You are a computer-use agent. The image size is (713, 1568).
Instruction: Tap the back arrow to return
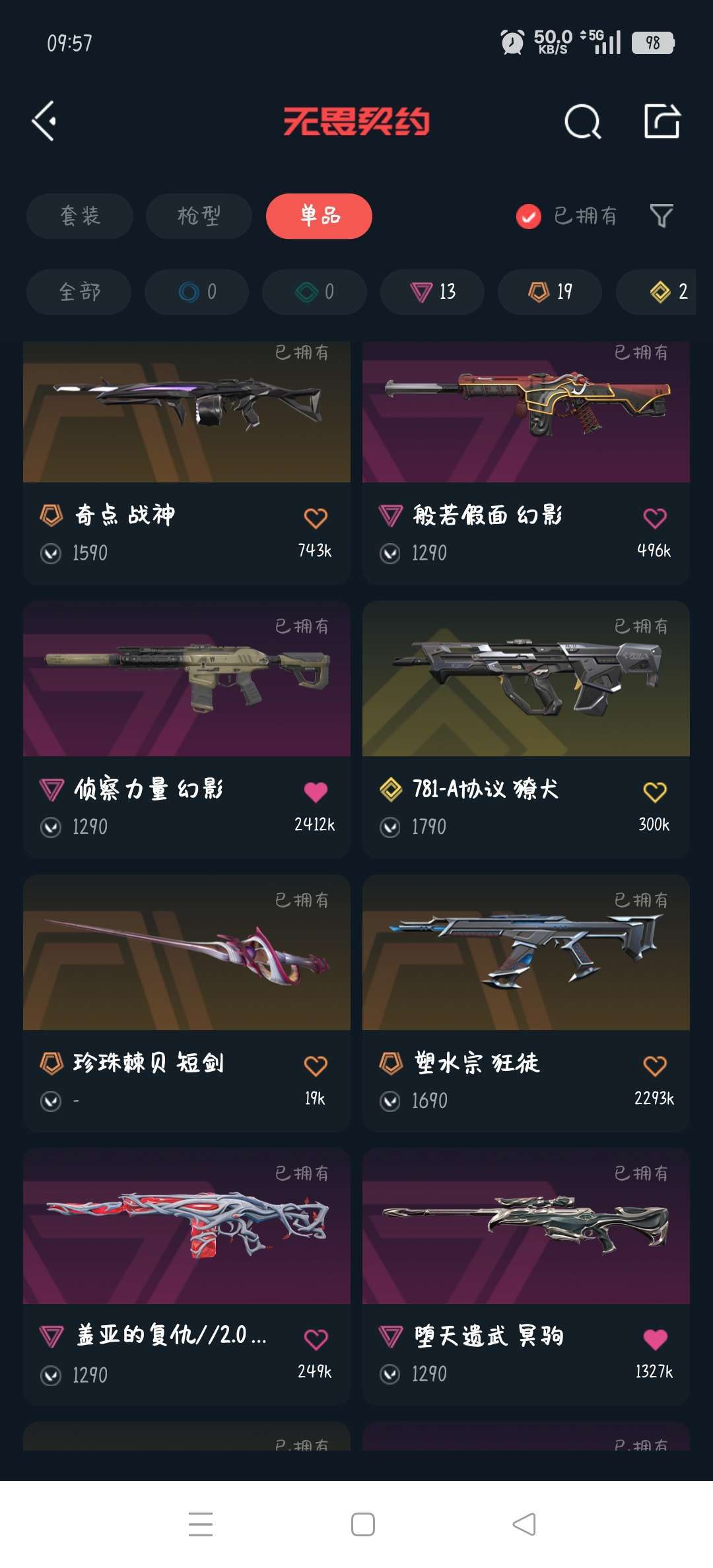pos(44,121)
